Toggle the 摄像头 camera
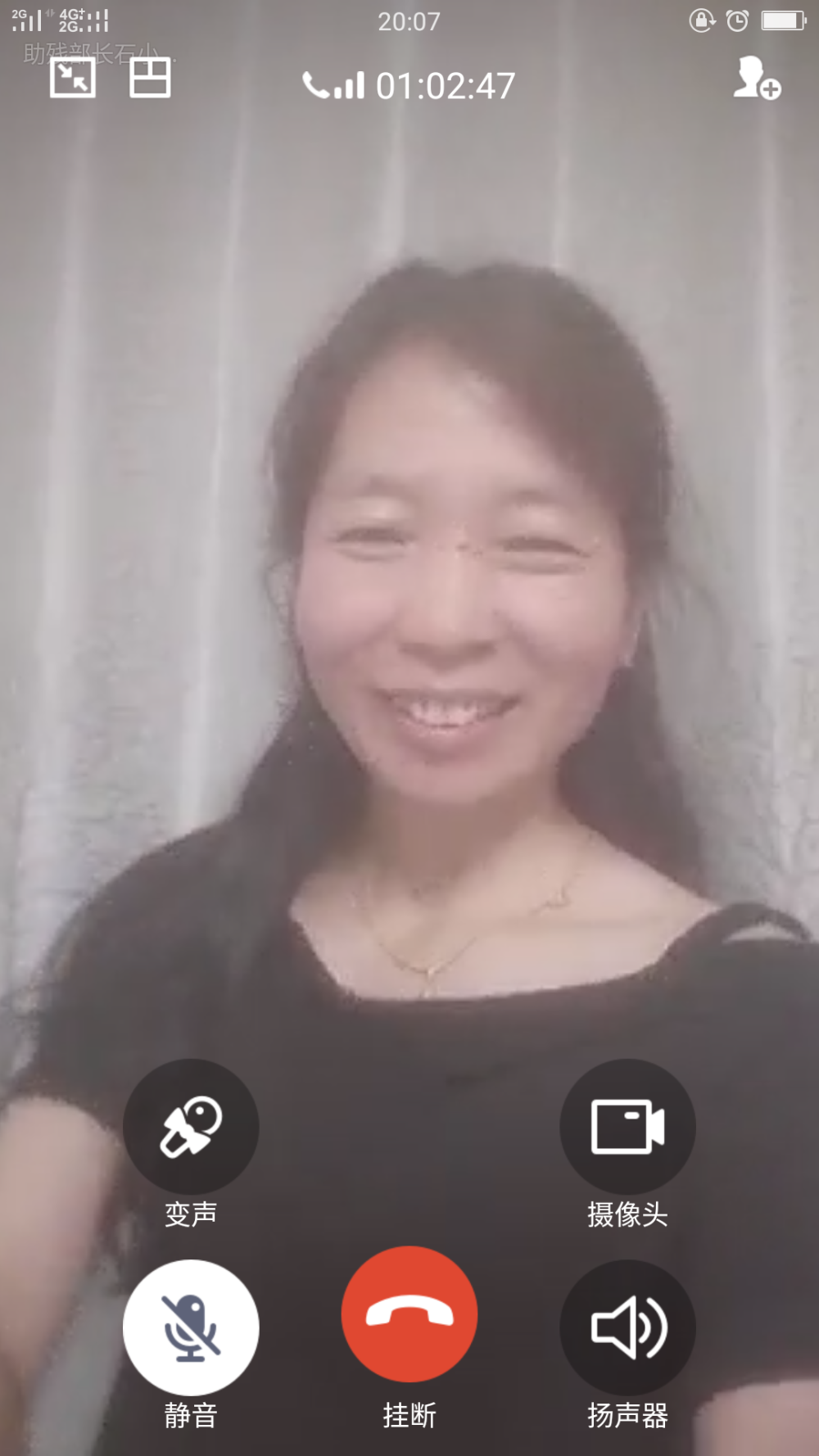The image size is (819, 1456). pos(628,1127)
